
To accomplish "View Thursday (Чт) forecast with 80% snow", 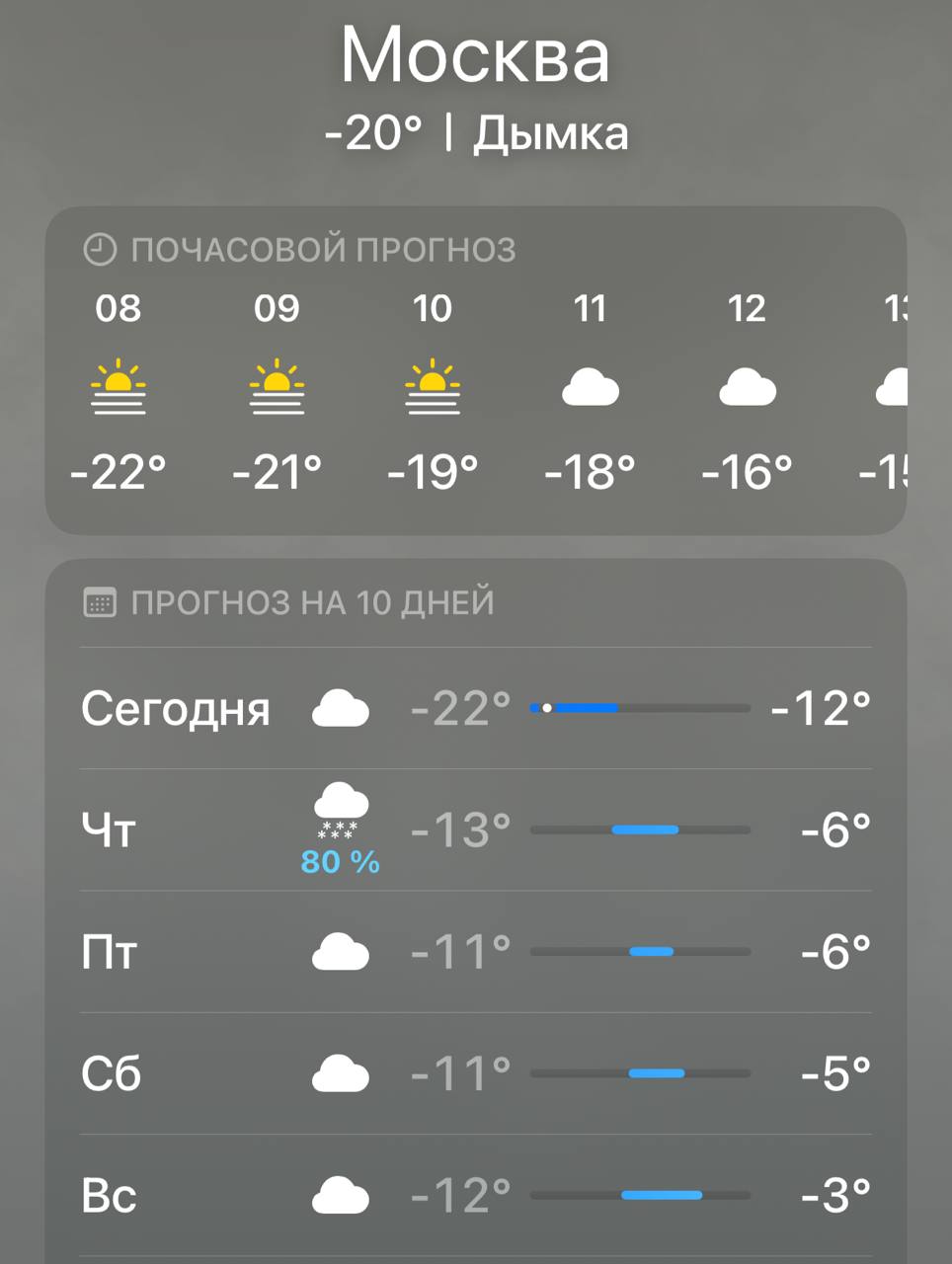I will click(x=474, y=830).
